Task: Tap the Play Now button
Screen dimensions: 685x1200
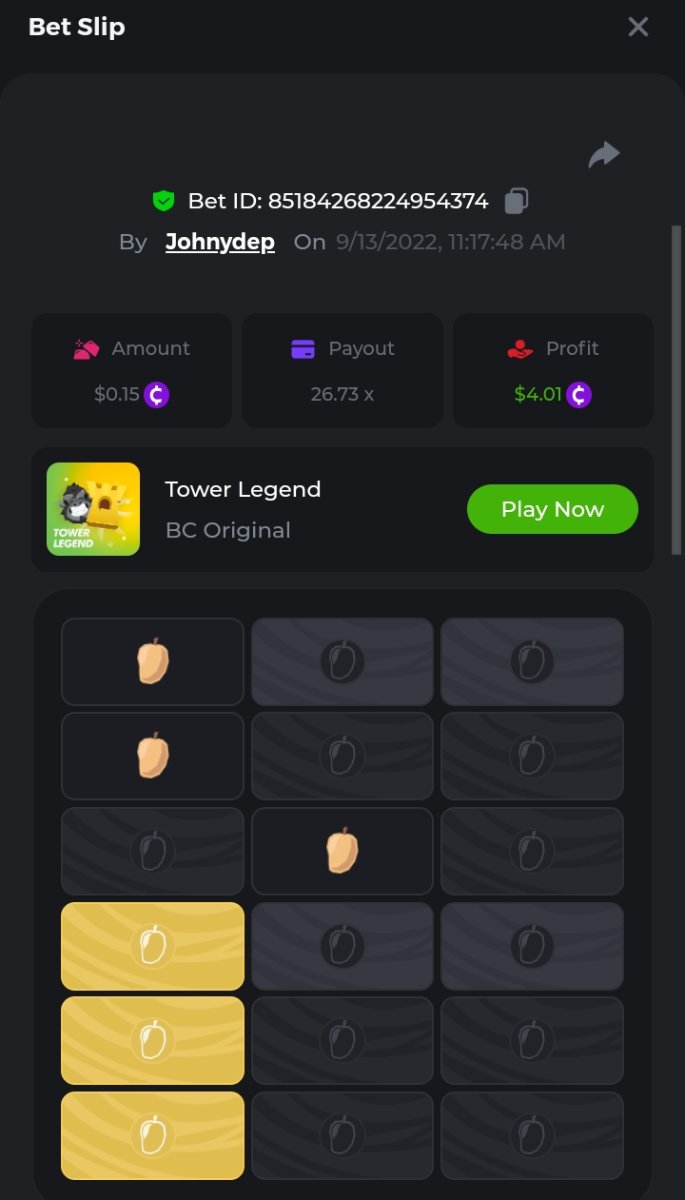Action: [x=552, y=509]
